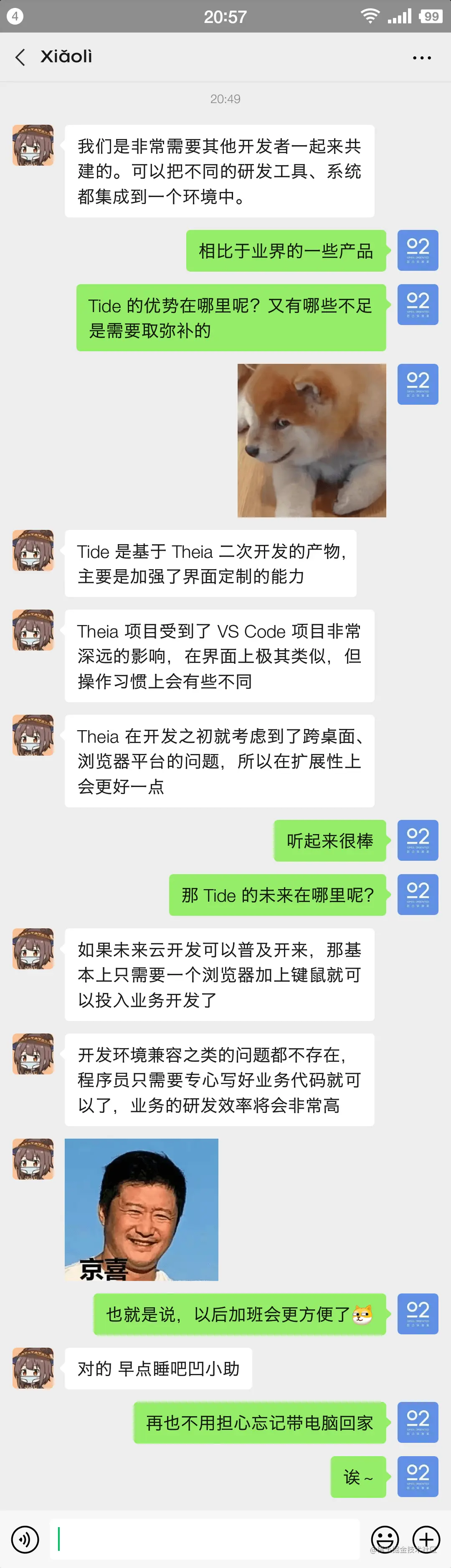The height and width of the screenshot is (1568, 451).
Task: Open the plus attachment menu
Action: (x=427, y=1539)
